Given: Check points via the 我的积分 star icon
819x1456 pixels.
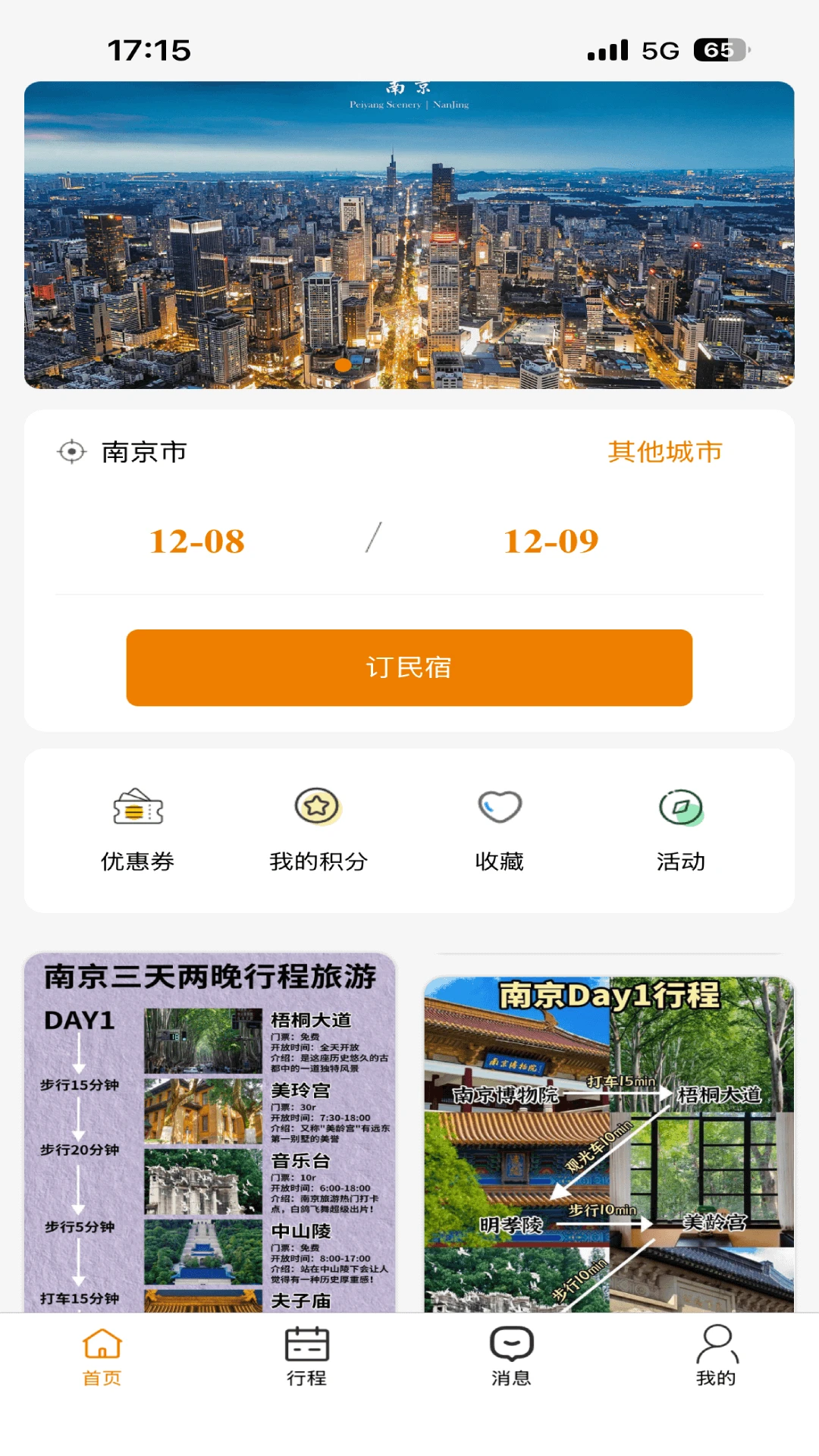Looking at the screenshot, I should (x=318, y=810).
